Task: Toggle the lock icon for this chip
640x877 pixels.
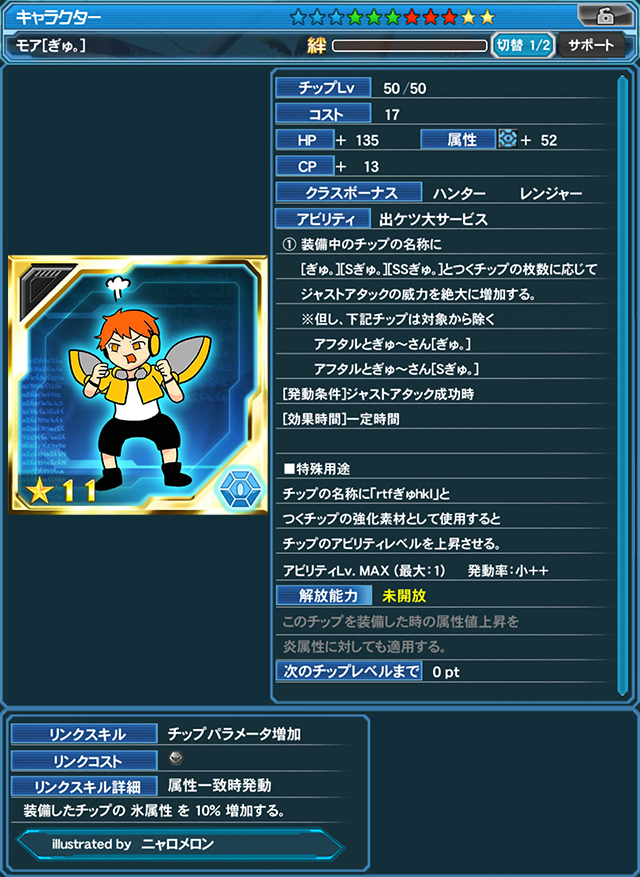Action: pos(605,15)
